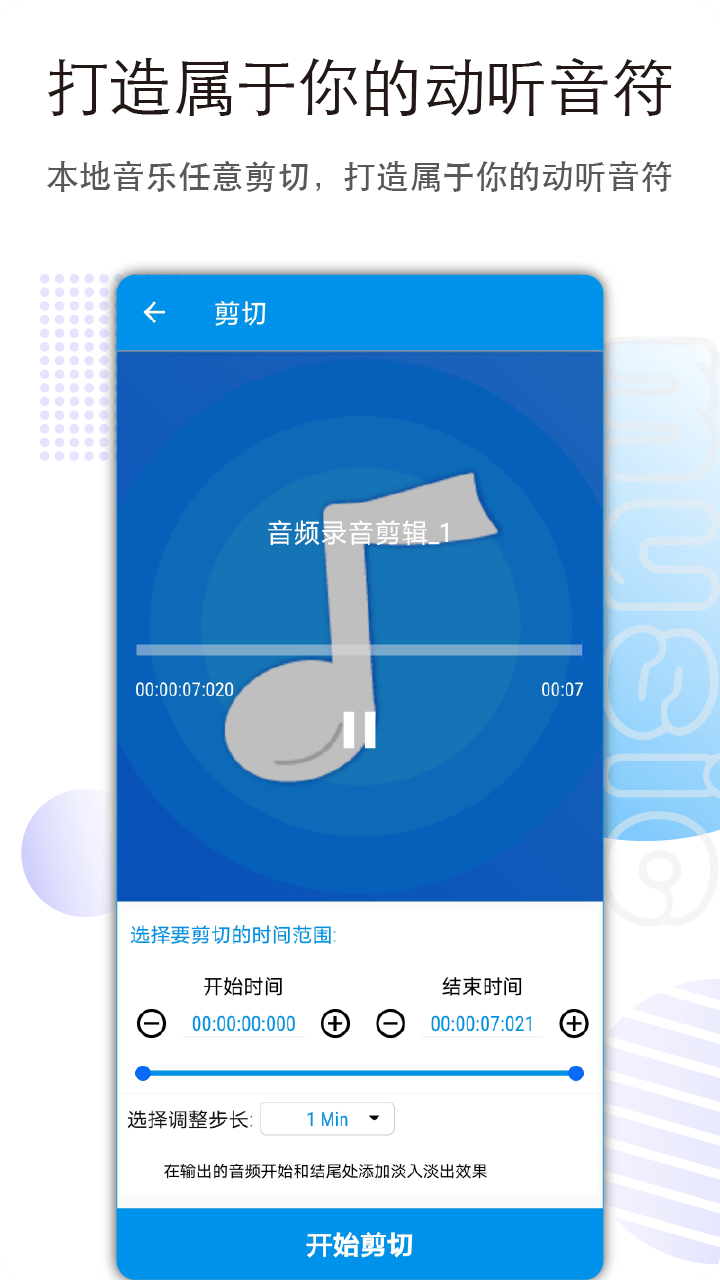Edit the end time field 00:00:07:021
This screenshot has height=1280, width=720.
point(482,1024)
